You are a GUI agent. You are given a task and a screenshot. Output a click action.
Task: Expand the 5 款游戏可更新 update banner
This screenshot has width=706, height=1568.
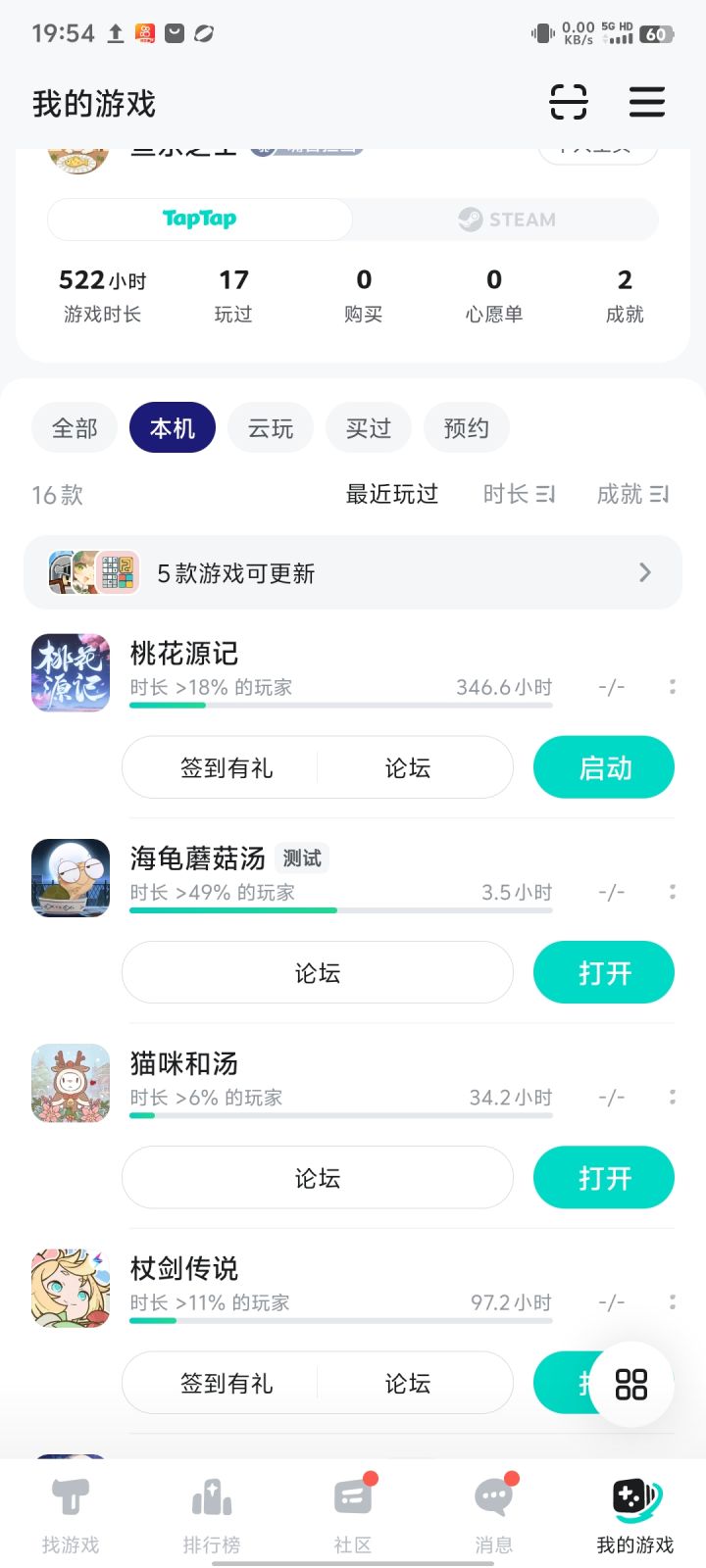[x=352, y=572]
